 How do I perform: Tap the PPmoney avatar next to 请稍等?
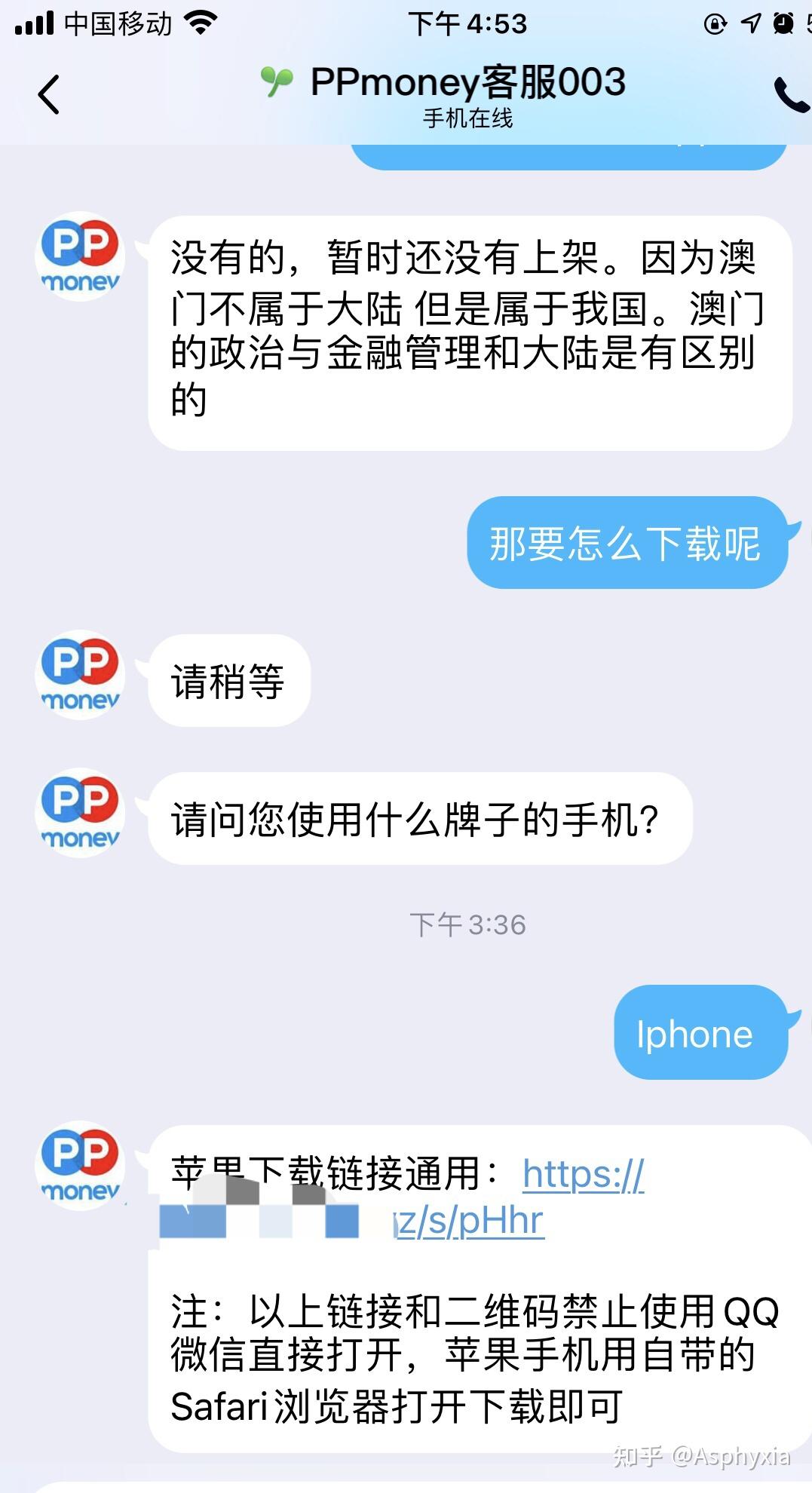coord(78,676)
